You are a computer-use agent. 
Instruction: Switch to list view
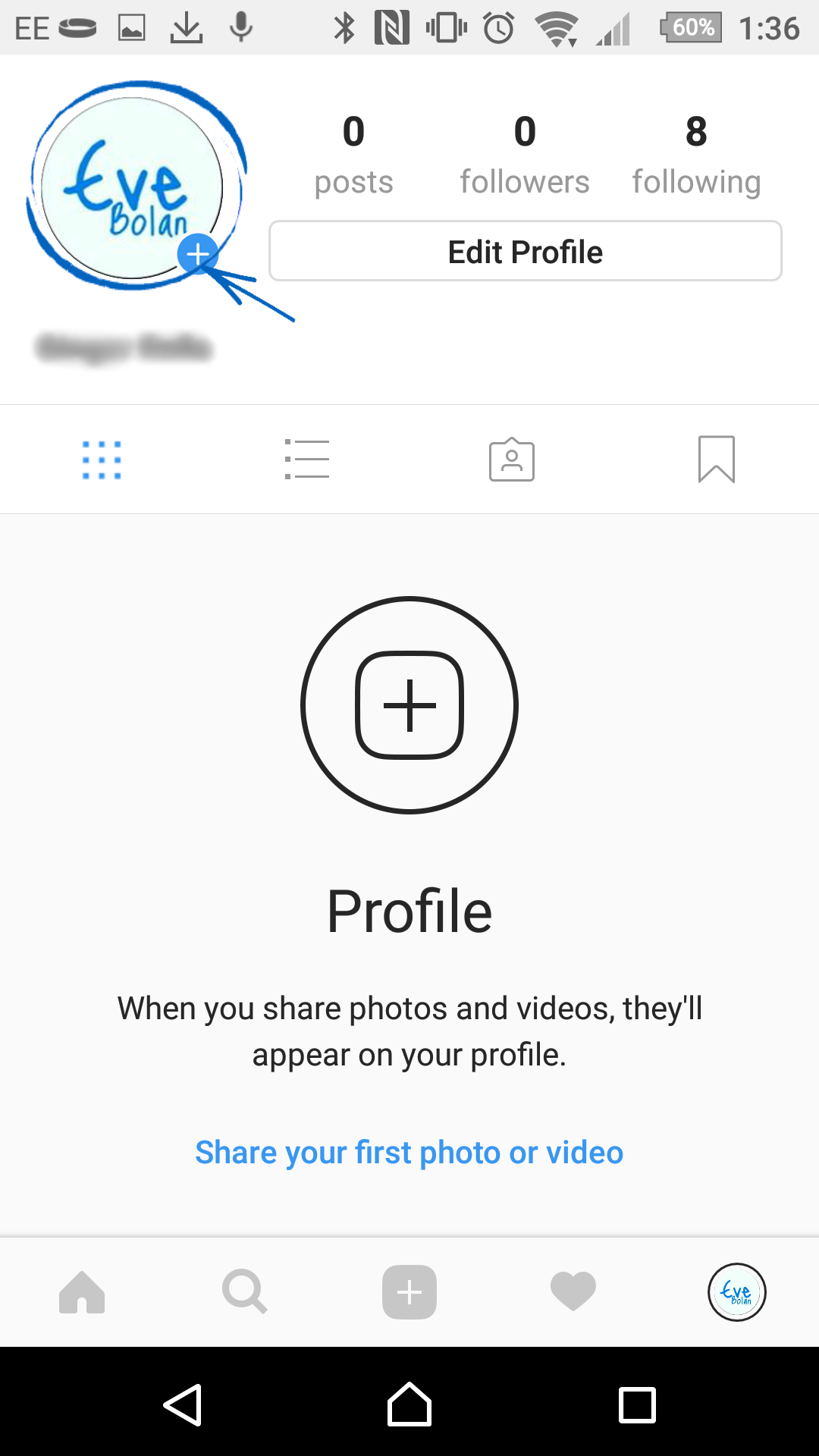click(x=307, y=458)
